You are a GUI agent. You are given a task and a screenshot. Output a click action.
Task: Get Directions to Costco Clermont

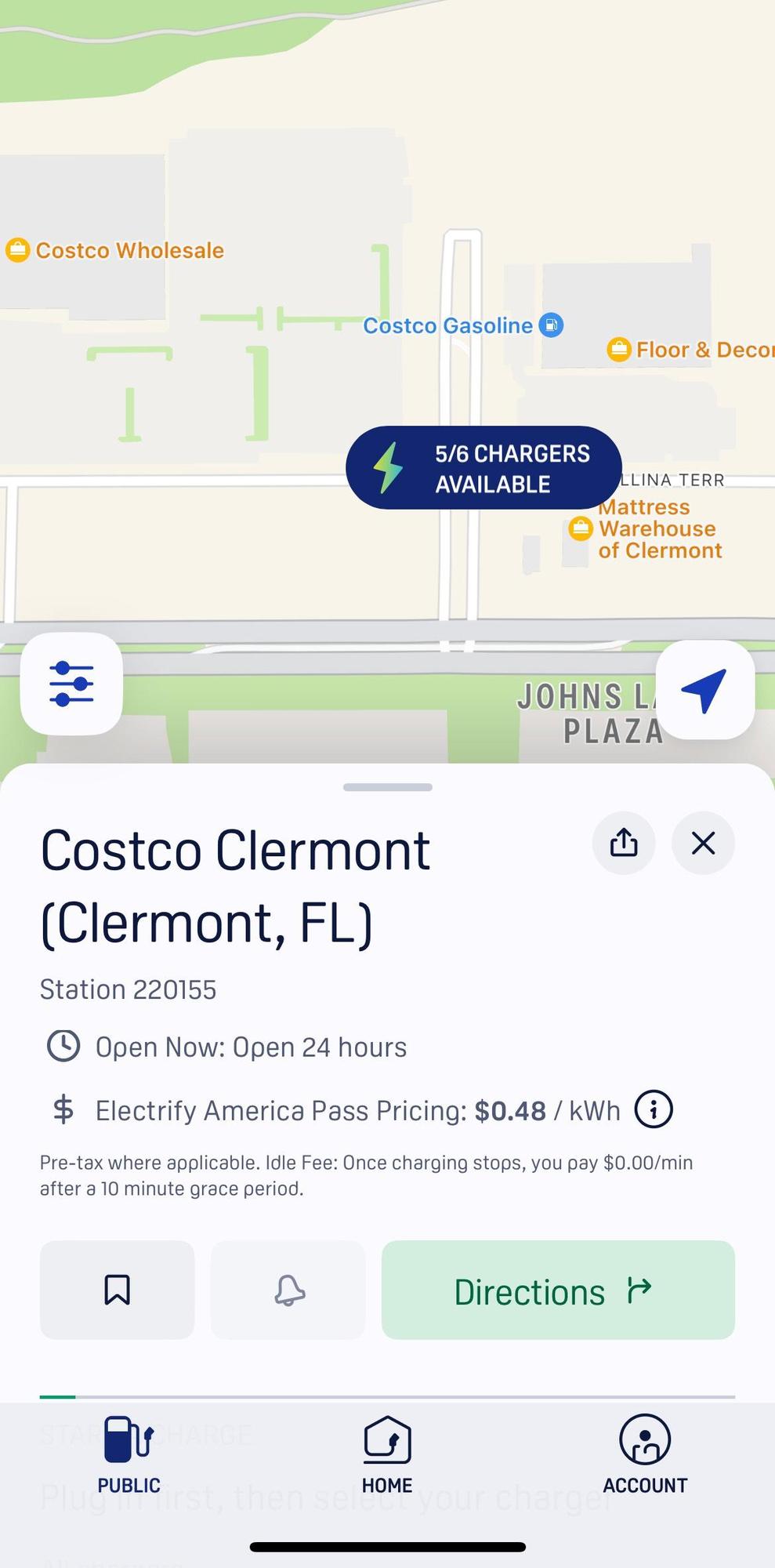556,1290
